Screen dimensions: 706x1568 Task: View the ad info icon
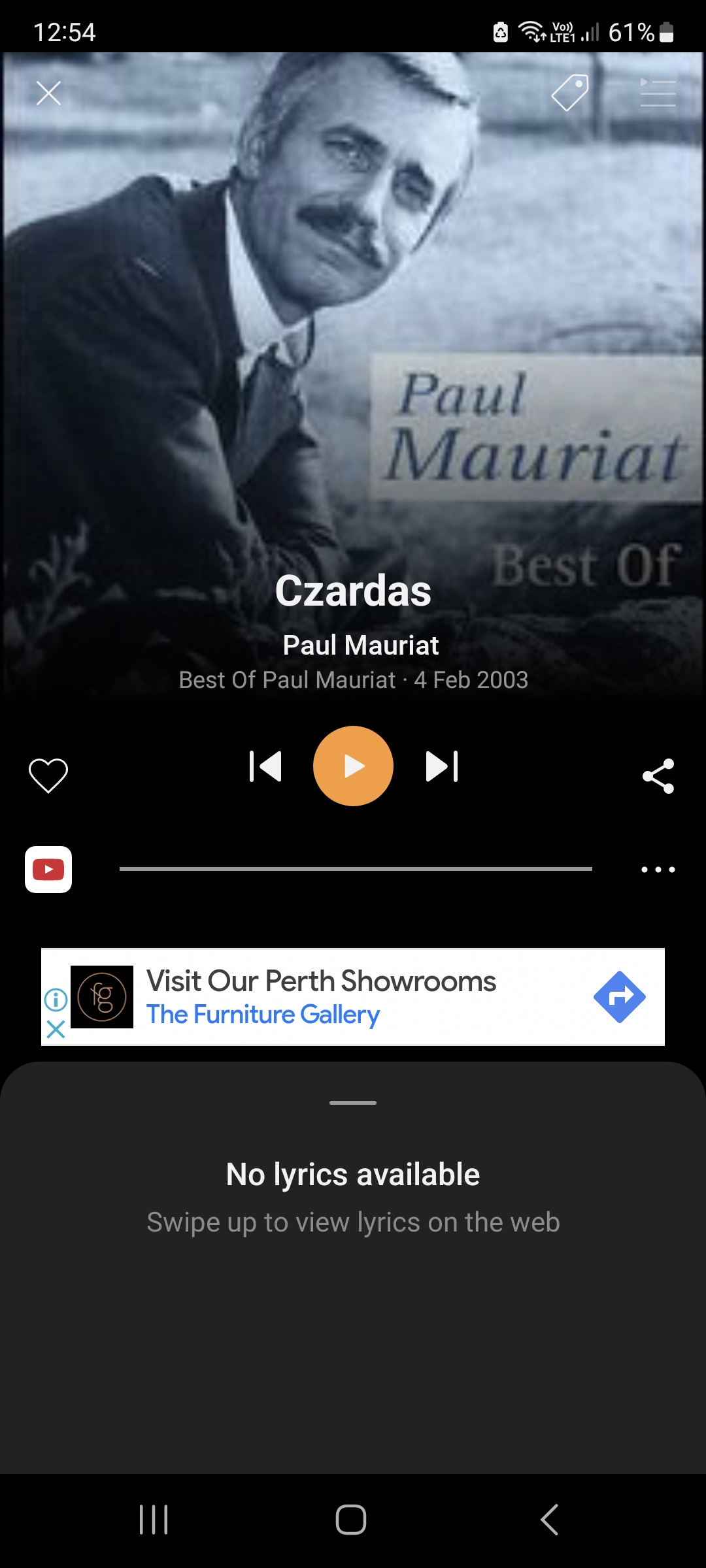[x=56, y=999]
